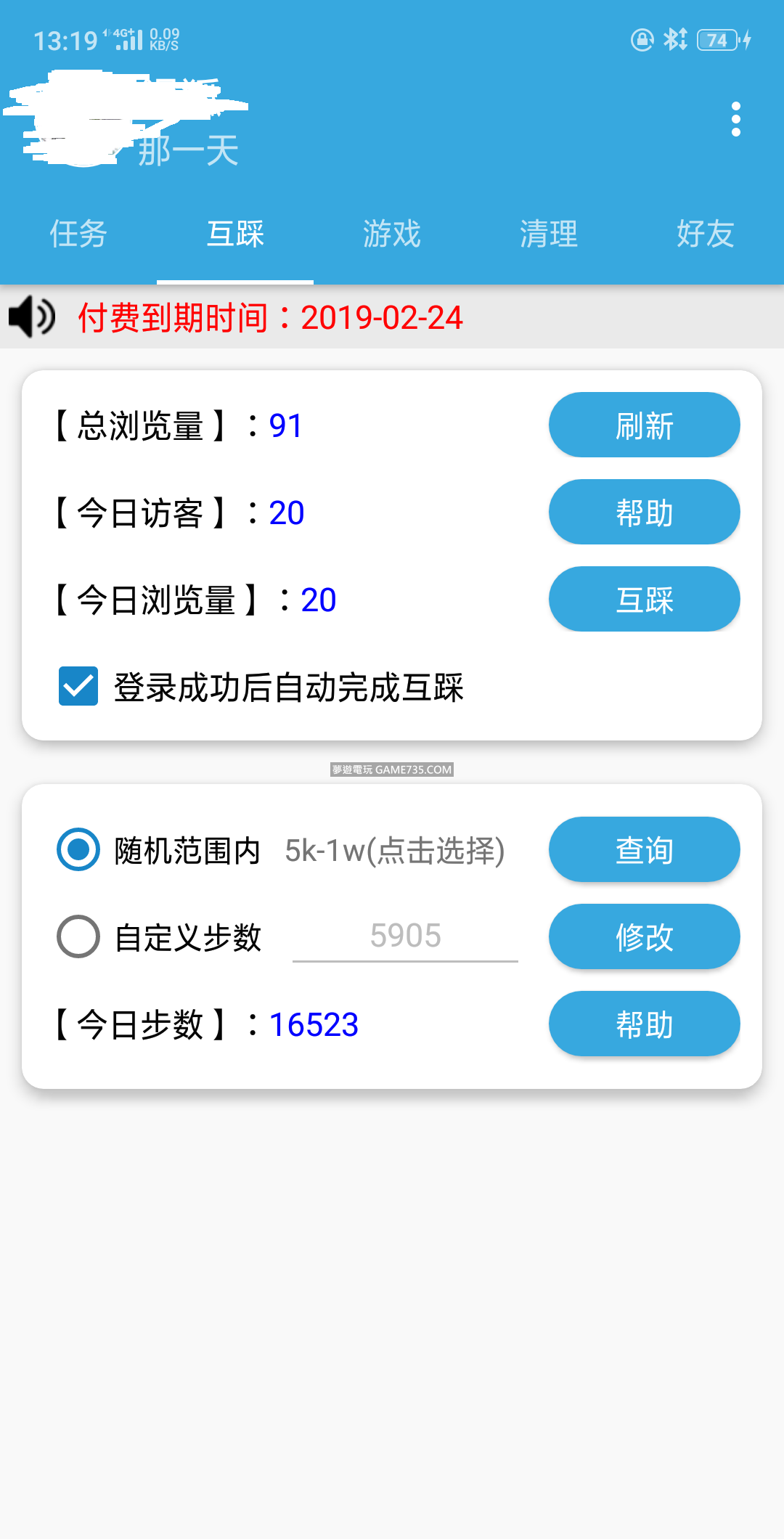784x1539 pixels.
Task: Tap the 互踩 button beside 今日浏览量
Action: click(644, 600)
